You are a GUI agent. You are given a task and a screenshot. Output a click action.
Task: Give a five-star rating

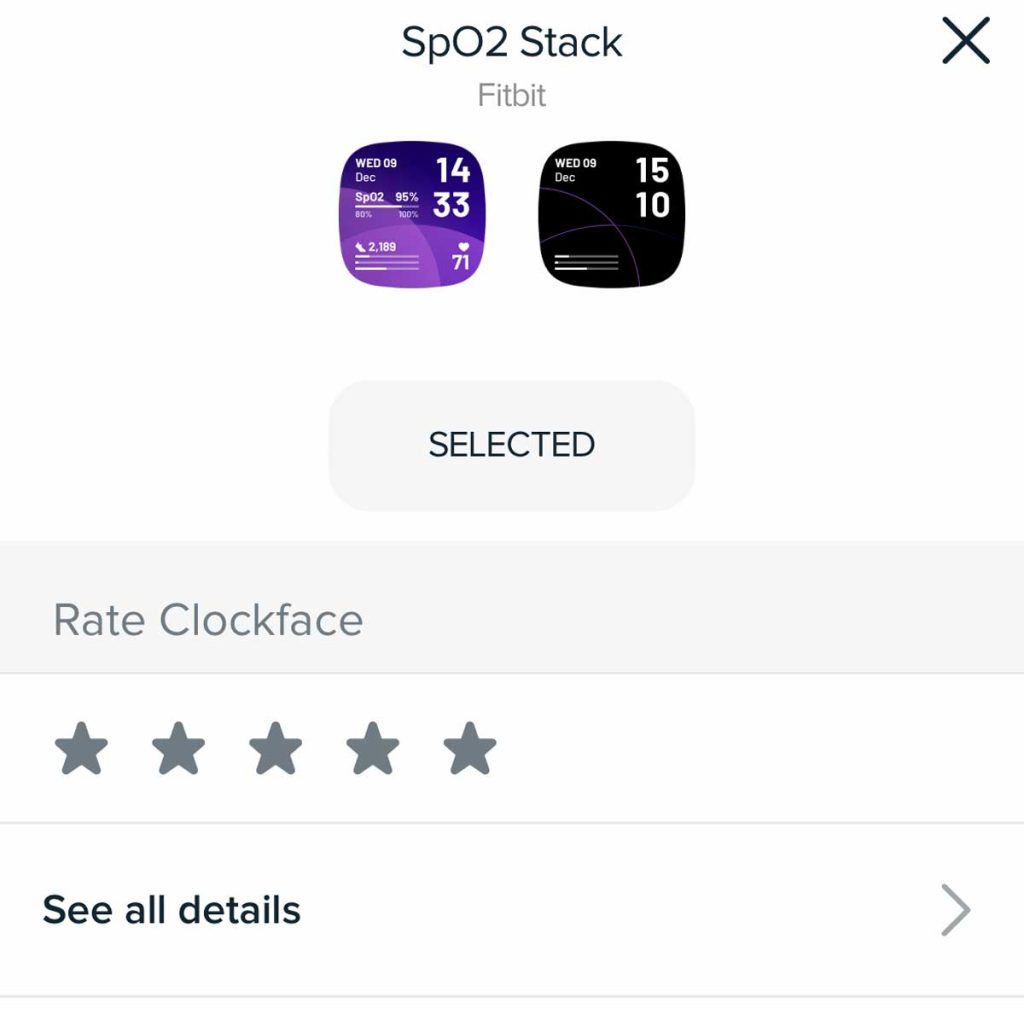469,750
